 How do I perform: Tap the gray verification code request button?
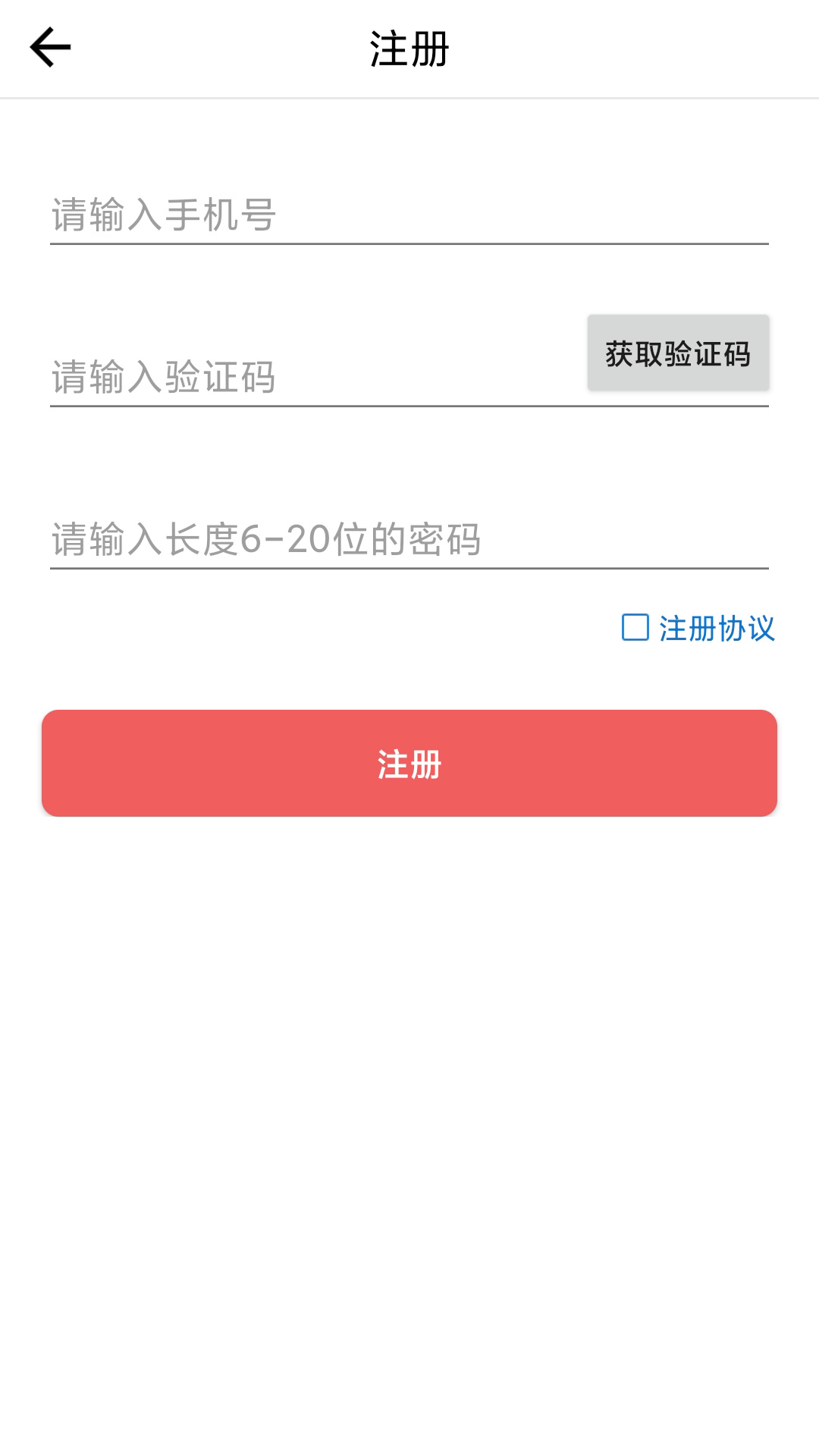[x=677, y=352]
